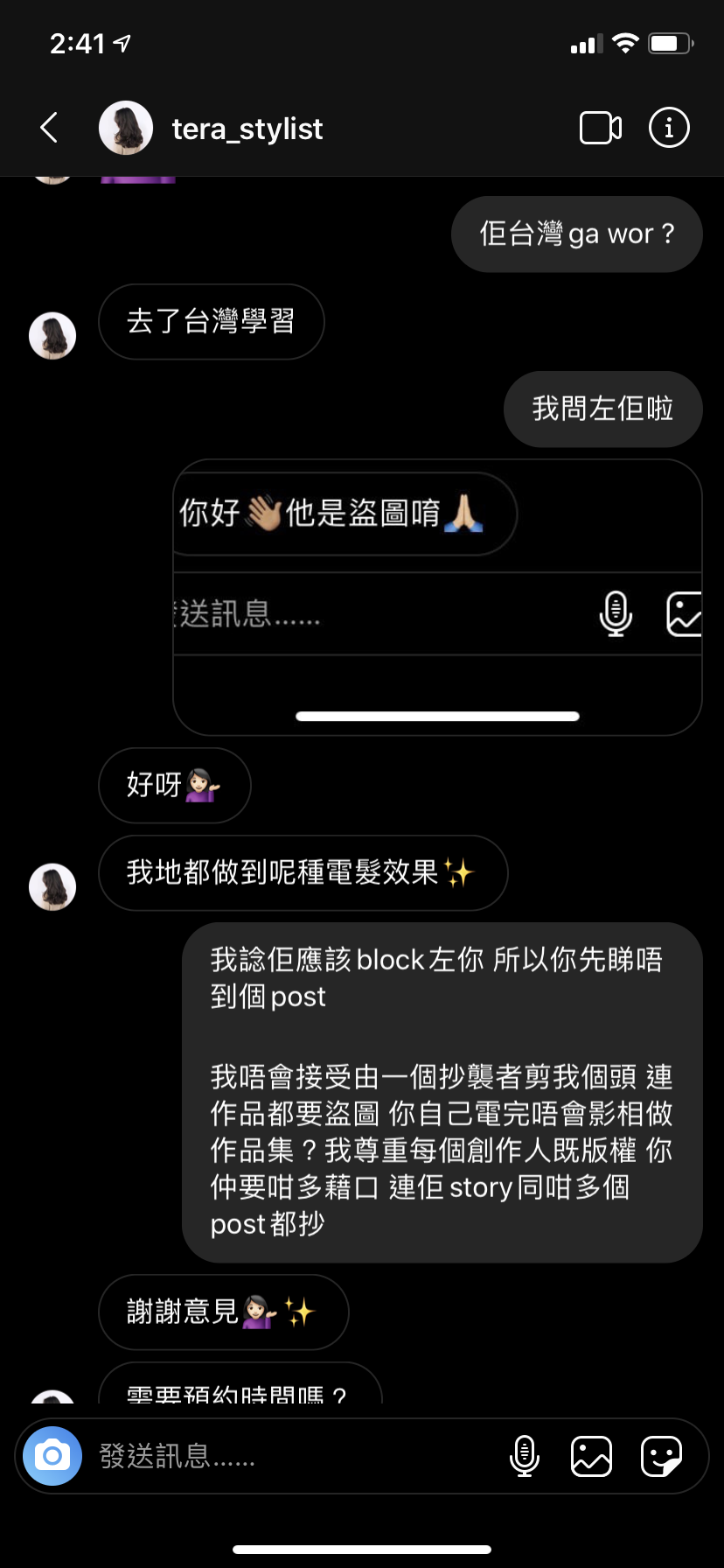Go back to the inbox list
This screenshot has height=1568, width=724.
[50, 128]
